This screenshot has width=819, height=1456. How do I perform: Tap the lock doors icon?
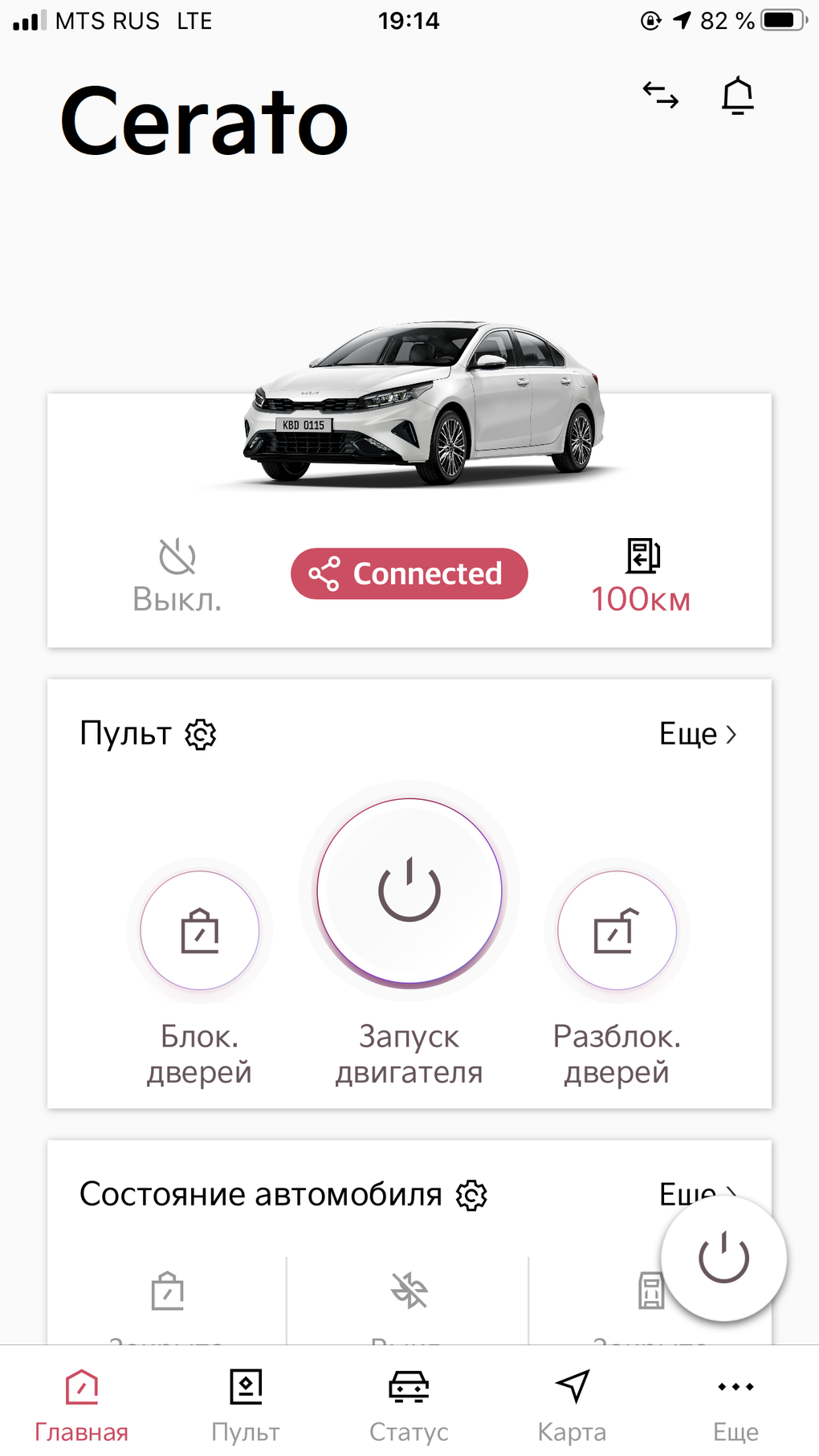click(x=199, y=930)
